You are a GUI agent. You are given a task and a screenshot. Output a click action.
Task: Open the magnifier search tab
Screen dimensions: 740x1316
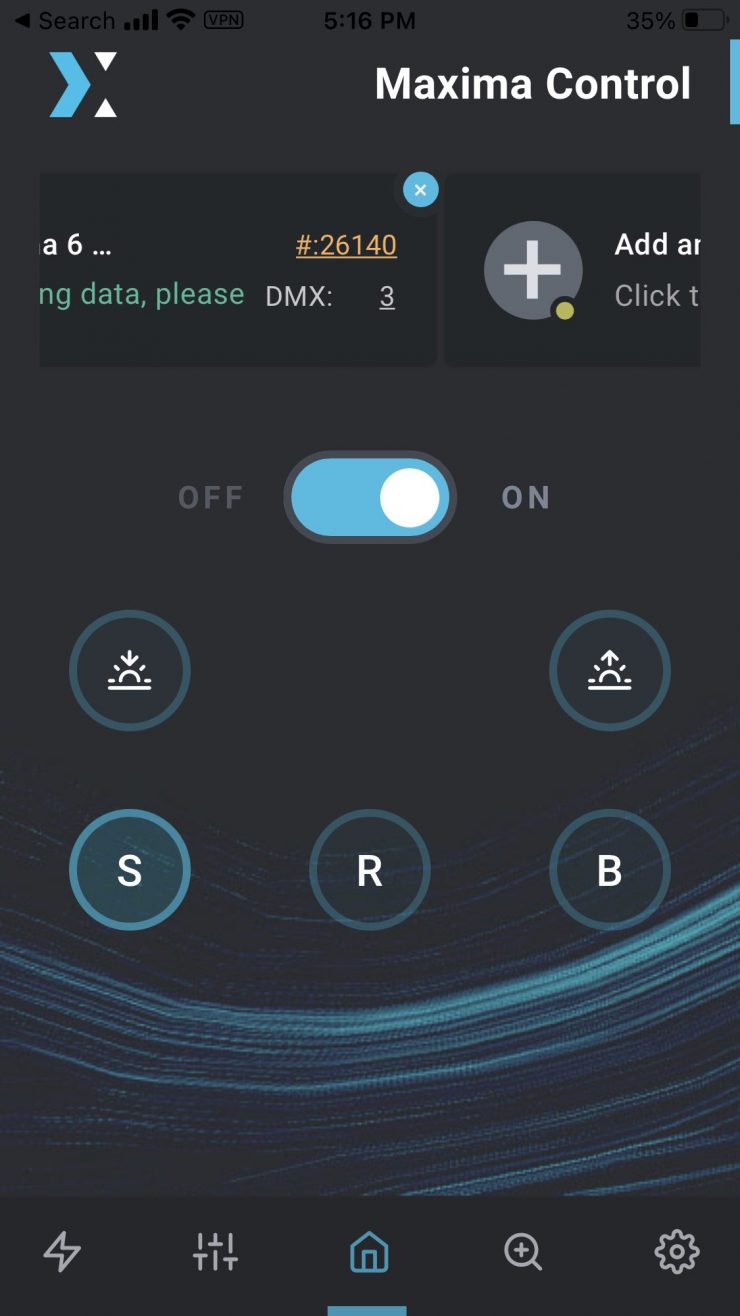(x=522, y=1251)
